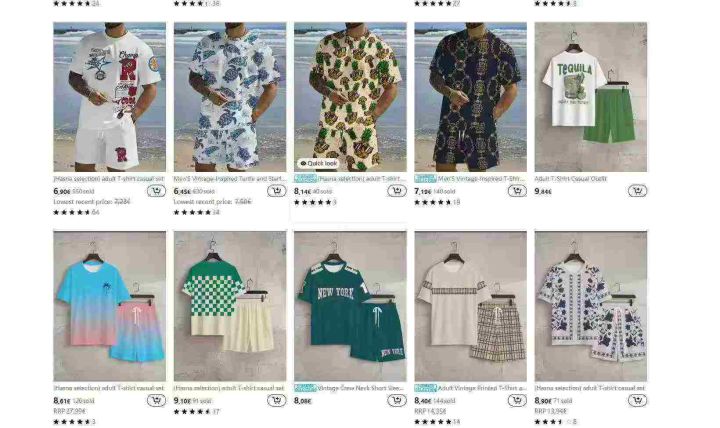Open the New York green crew neck set
The height and width of the screenshot is (428, 720).
point(350,306)
